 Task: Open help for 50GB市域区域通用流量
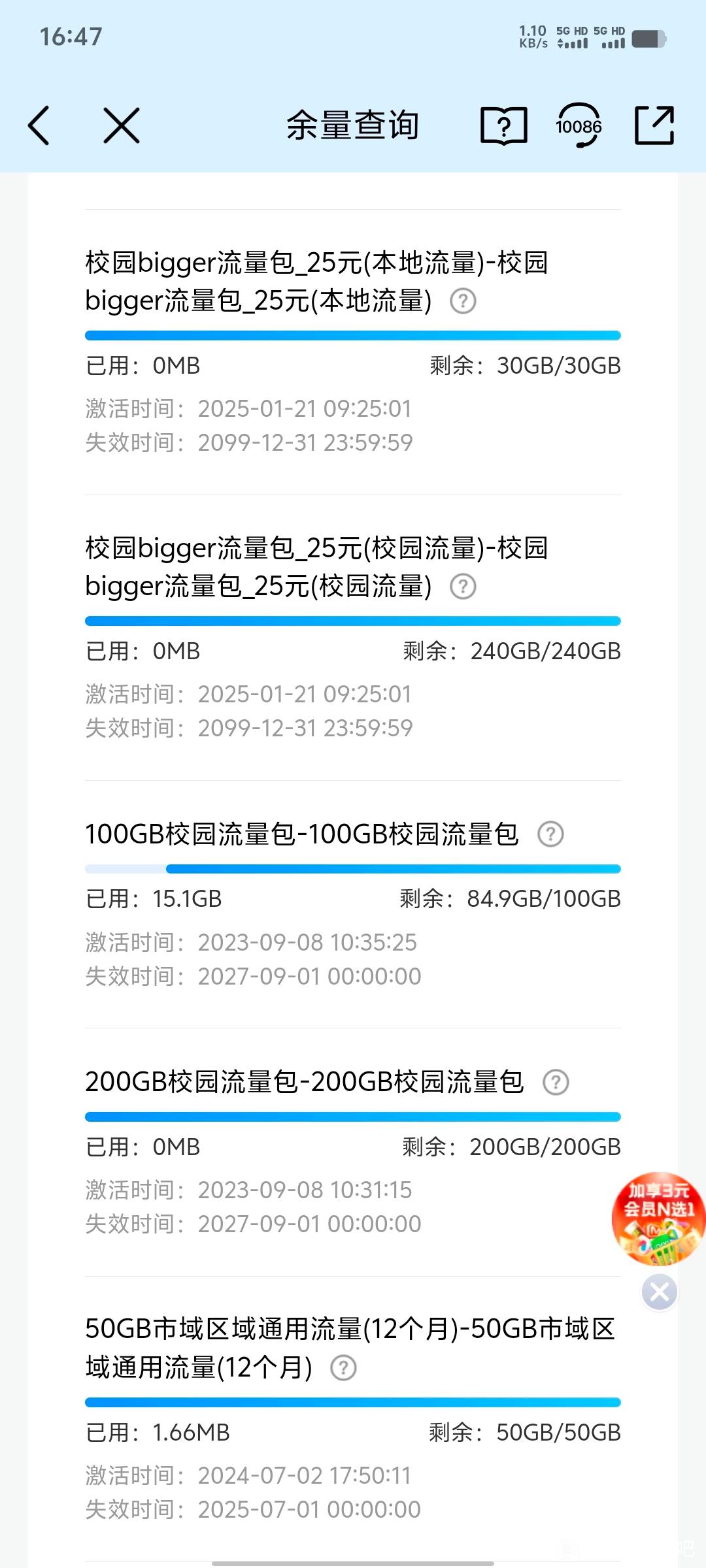(343, 1367)
